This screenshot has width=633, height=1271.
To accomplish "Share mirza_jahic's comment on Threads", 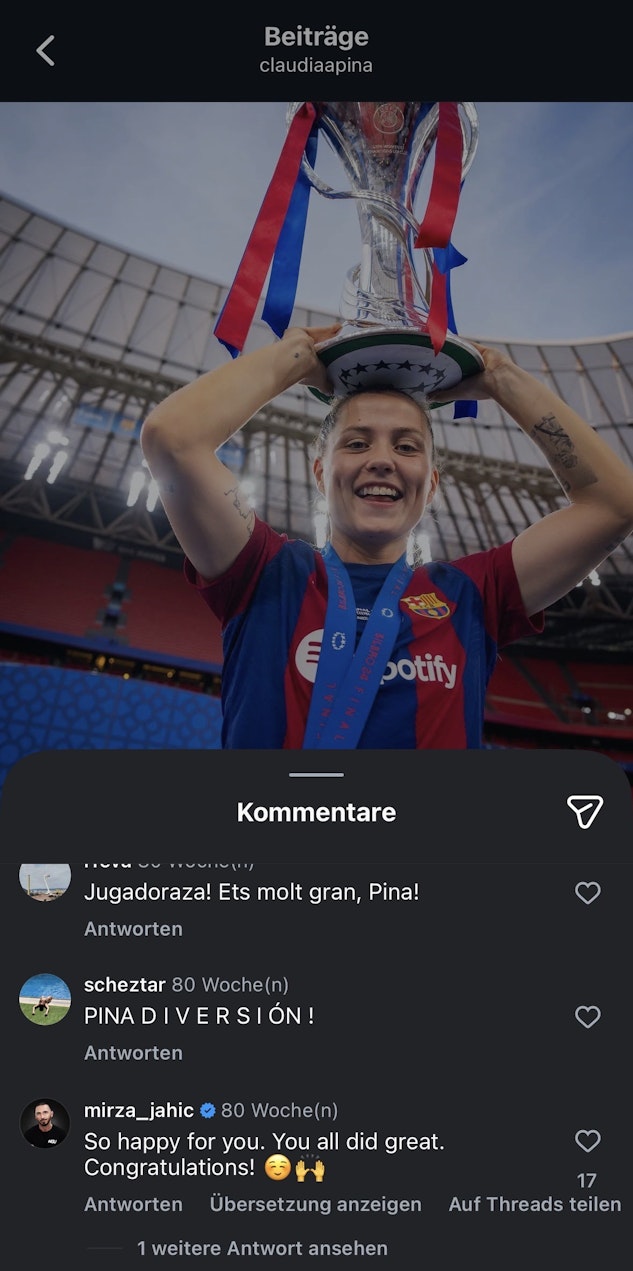I will (534, 1204).
